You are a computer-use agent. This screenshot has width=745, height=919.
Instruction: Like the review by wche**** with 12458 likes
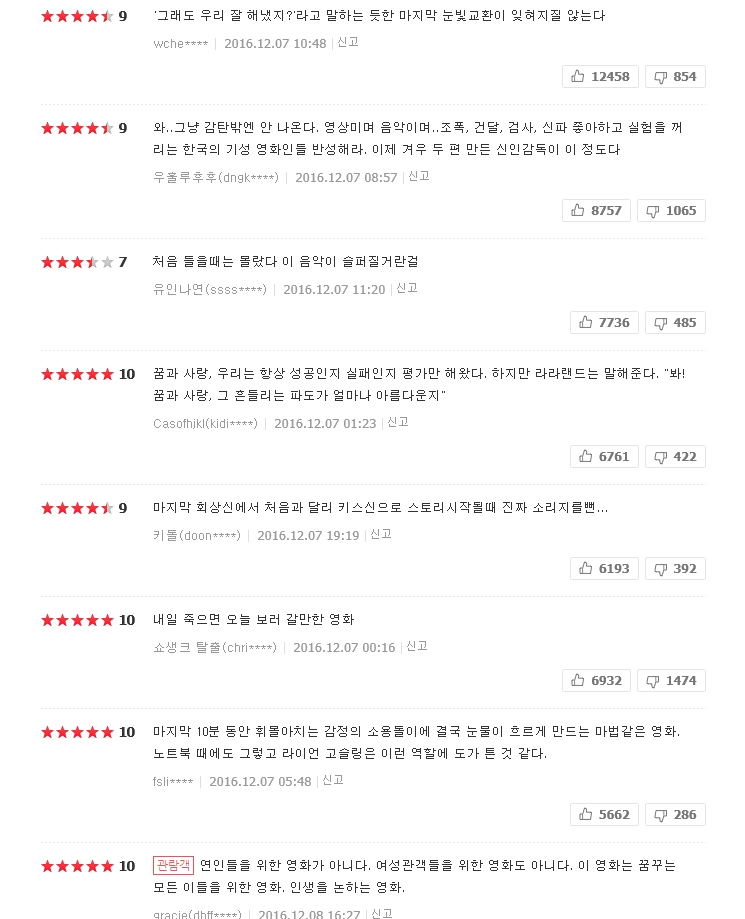600,77
